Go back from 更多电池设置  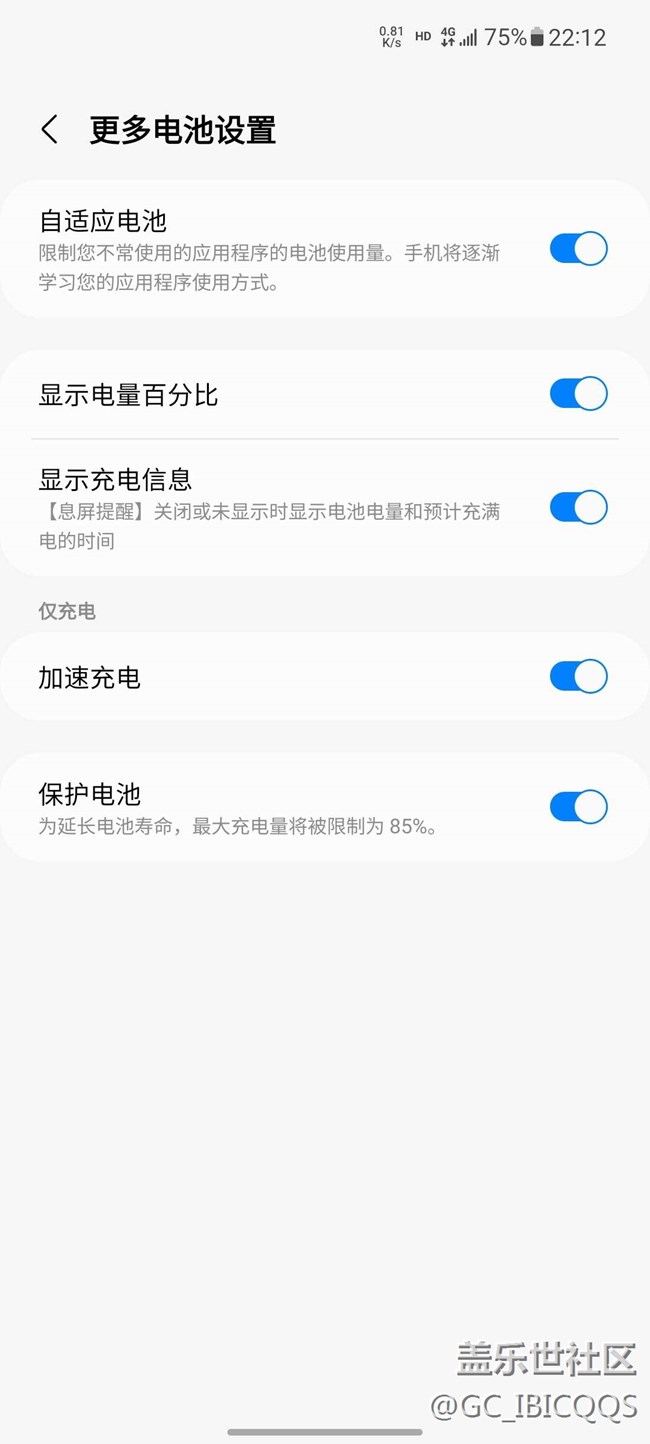[50, 130]
